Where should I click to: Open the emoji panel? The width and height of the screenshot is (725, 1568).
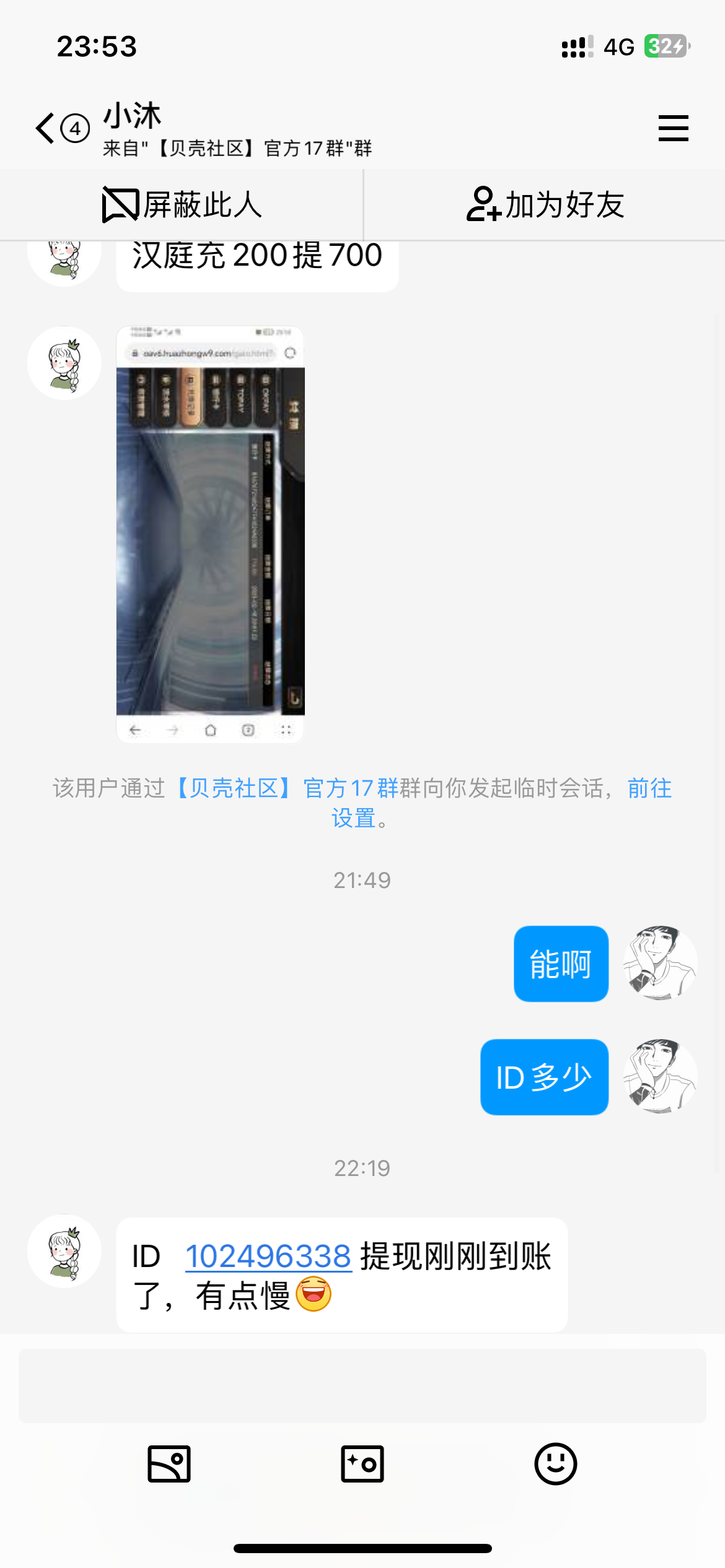pos(555,1464)
